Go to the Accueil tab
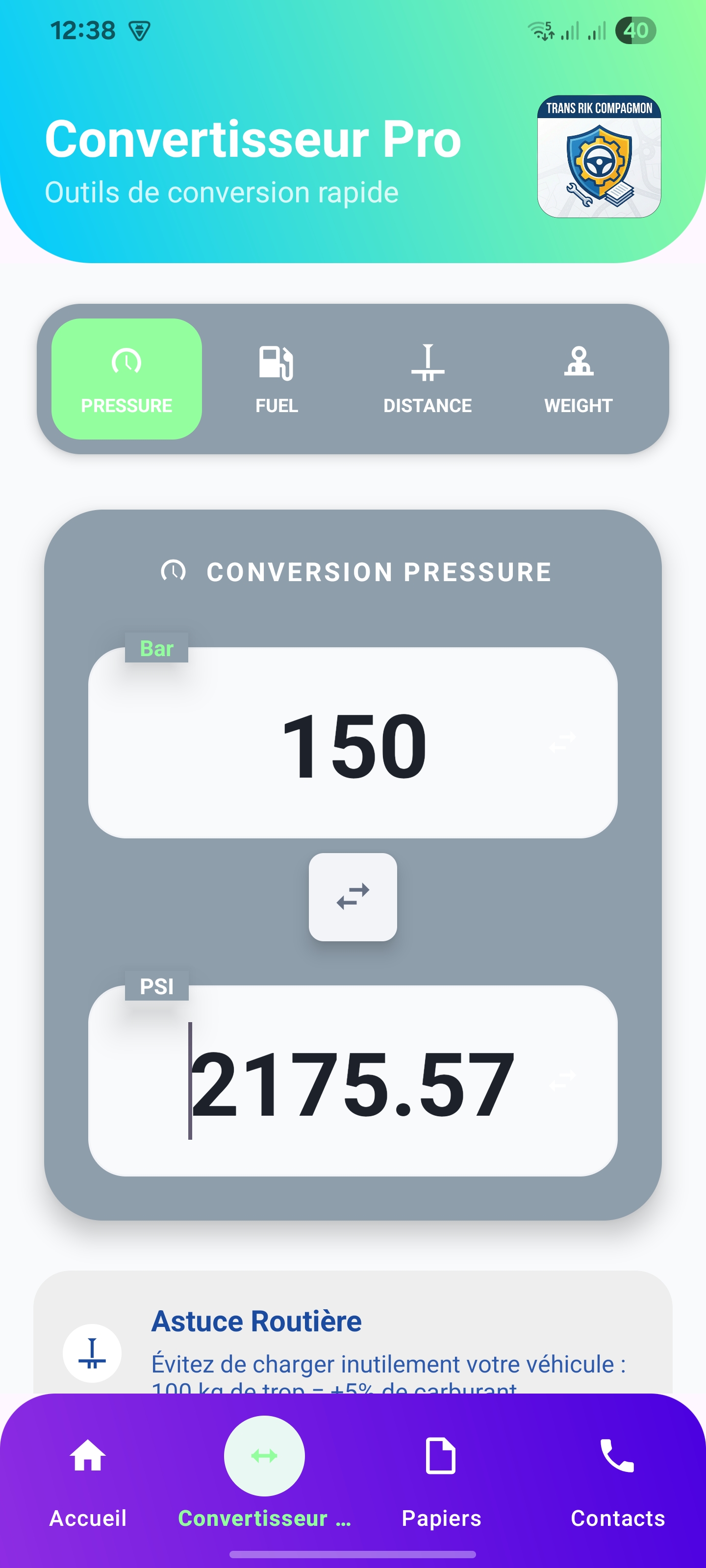The height and width of the screenshot is (1568, 706). tap(88, 1479)
